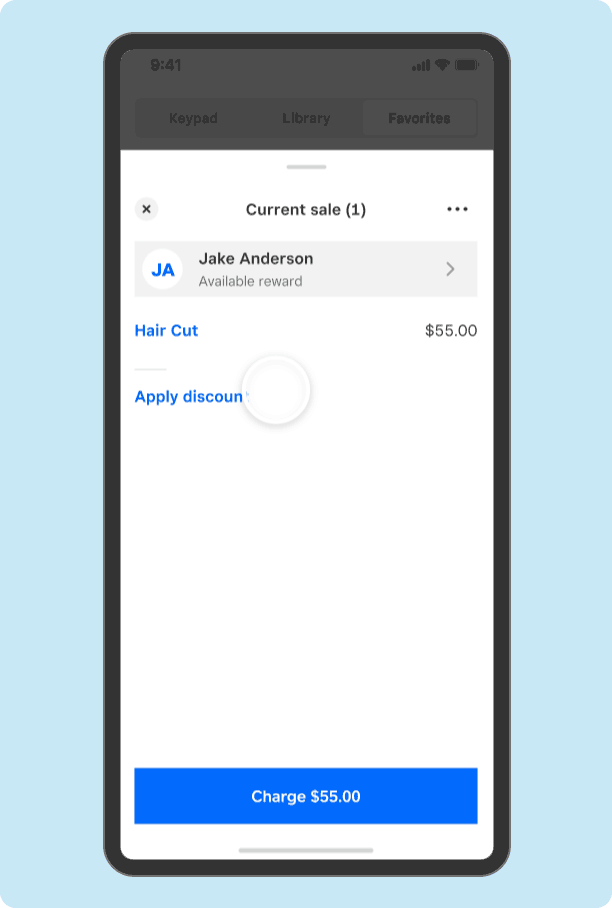612x908 pixels.
Task: Open the three-dot overflow menu
Action: (x=457, y=209)
